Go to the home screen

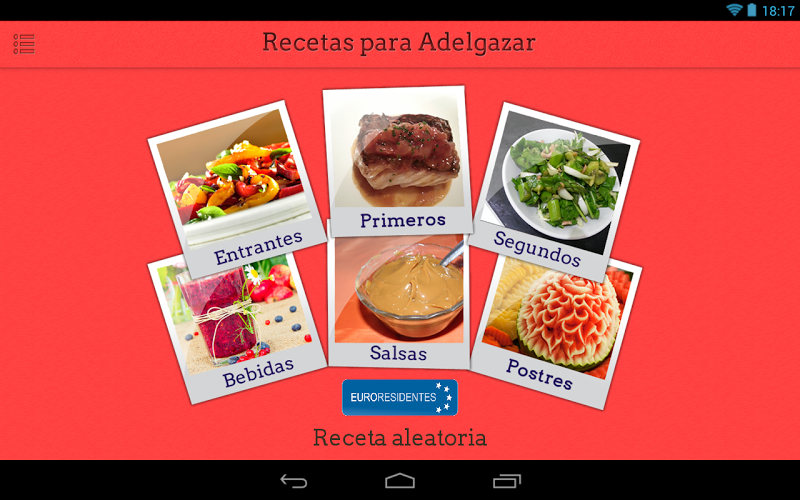point(400,481)
